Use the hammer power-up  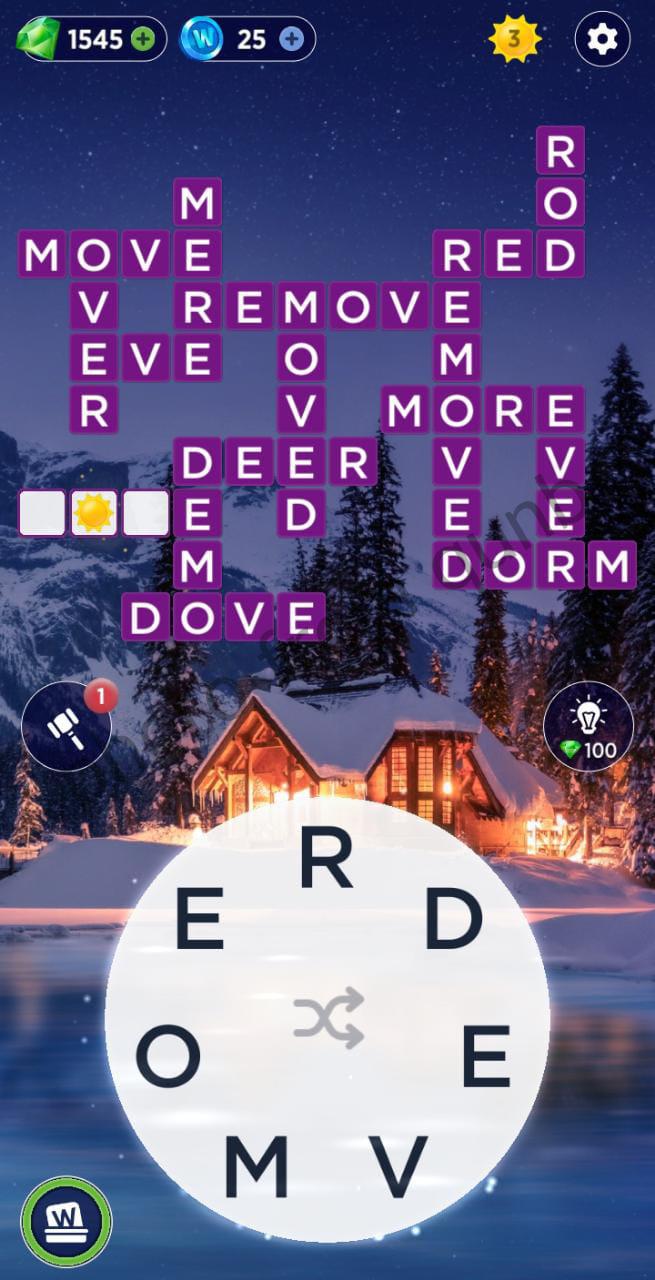tap(66, 726)
